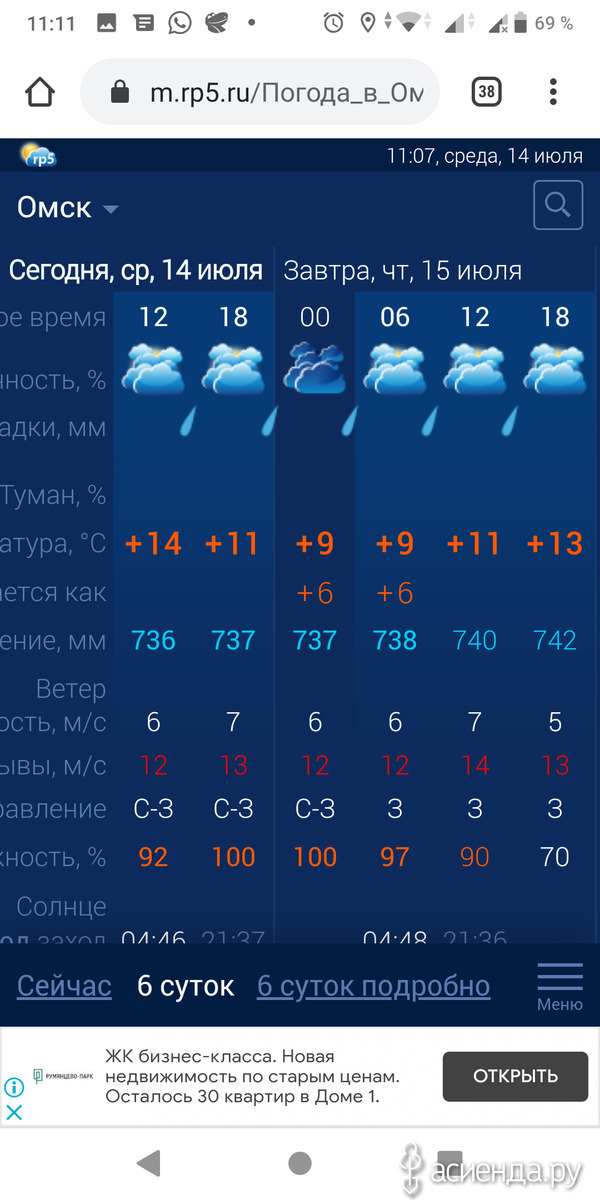Tap ОТКРЫТЬ on the real estate ad

click(515, 1076)
